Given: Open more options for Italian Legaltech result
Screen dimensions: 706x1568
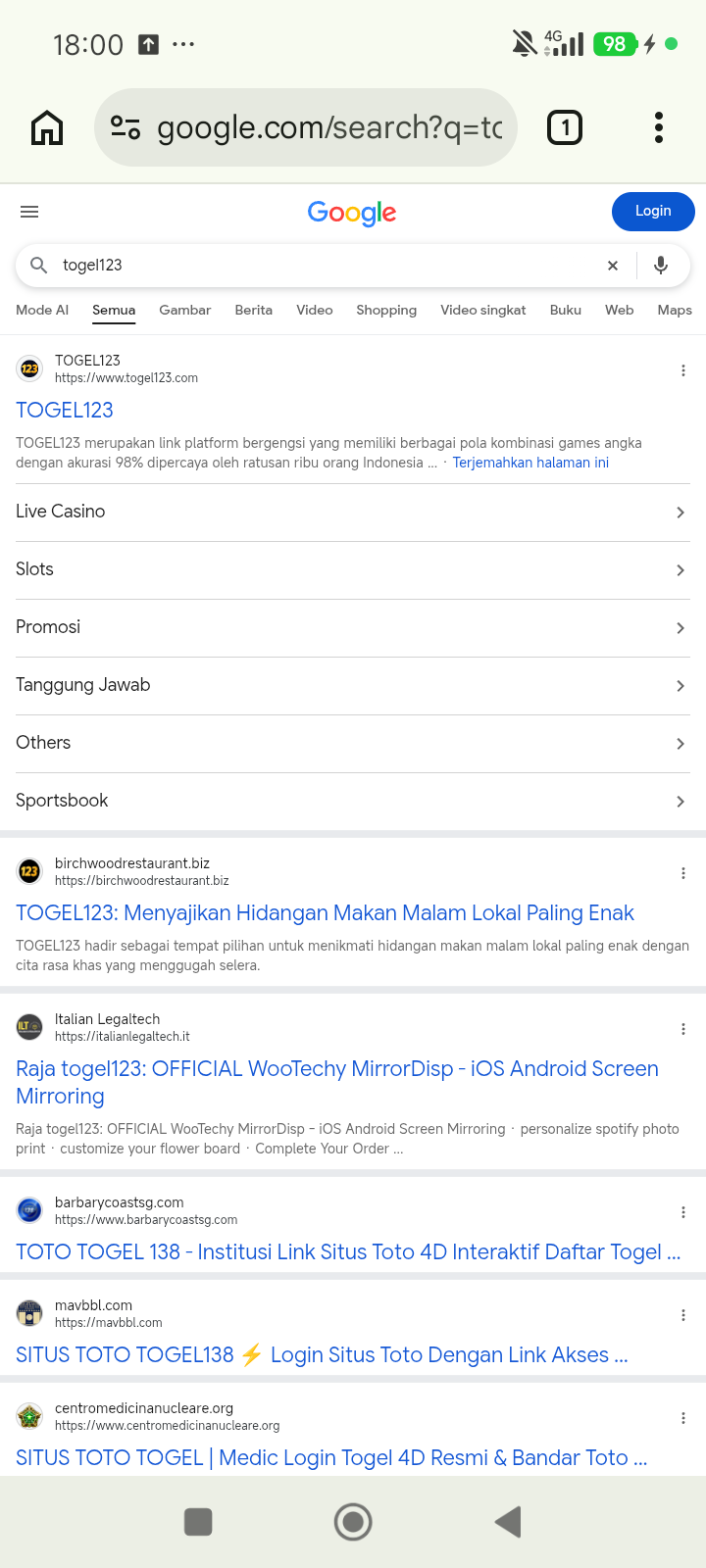Looking at the screenshot, I should [x=683, y=1029].
